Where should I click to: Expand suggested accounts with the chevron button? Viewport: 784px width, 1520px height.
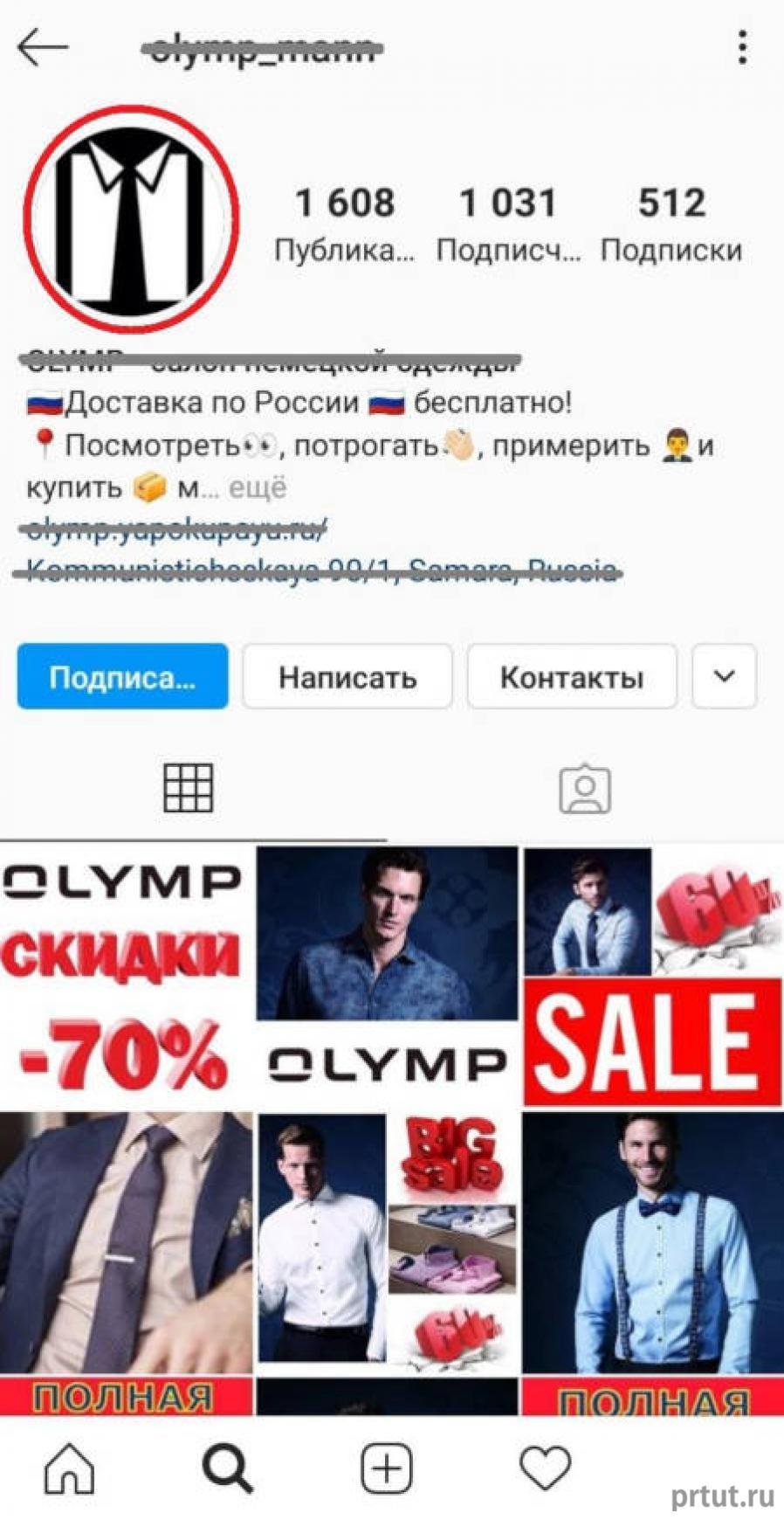(x=724, y=677)
